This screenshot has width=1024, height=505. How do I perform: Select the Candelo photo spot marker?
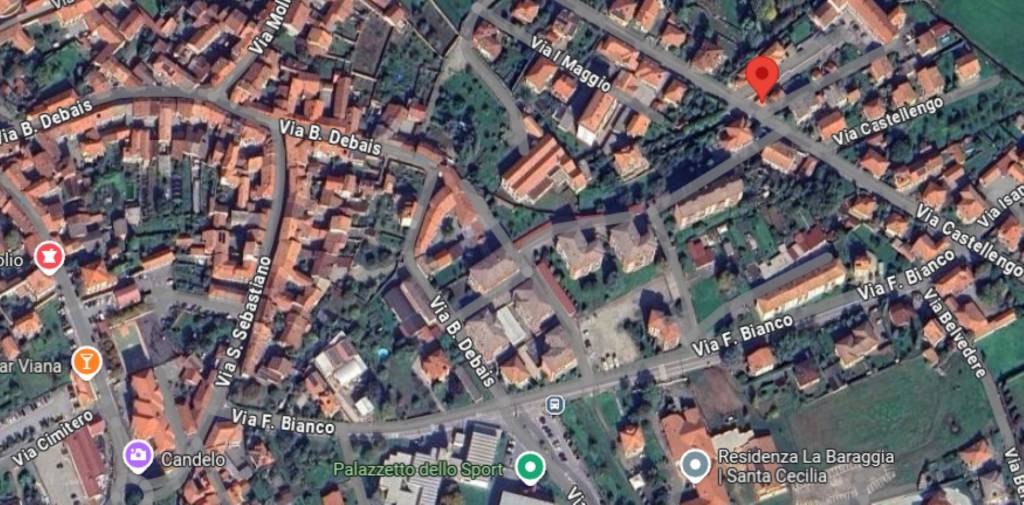pos(137,456)
